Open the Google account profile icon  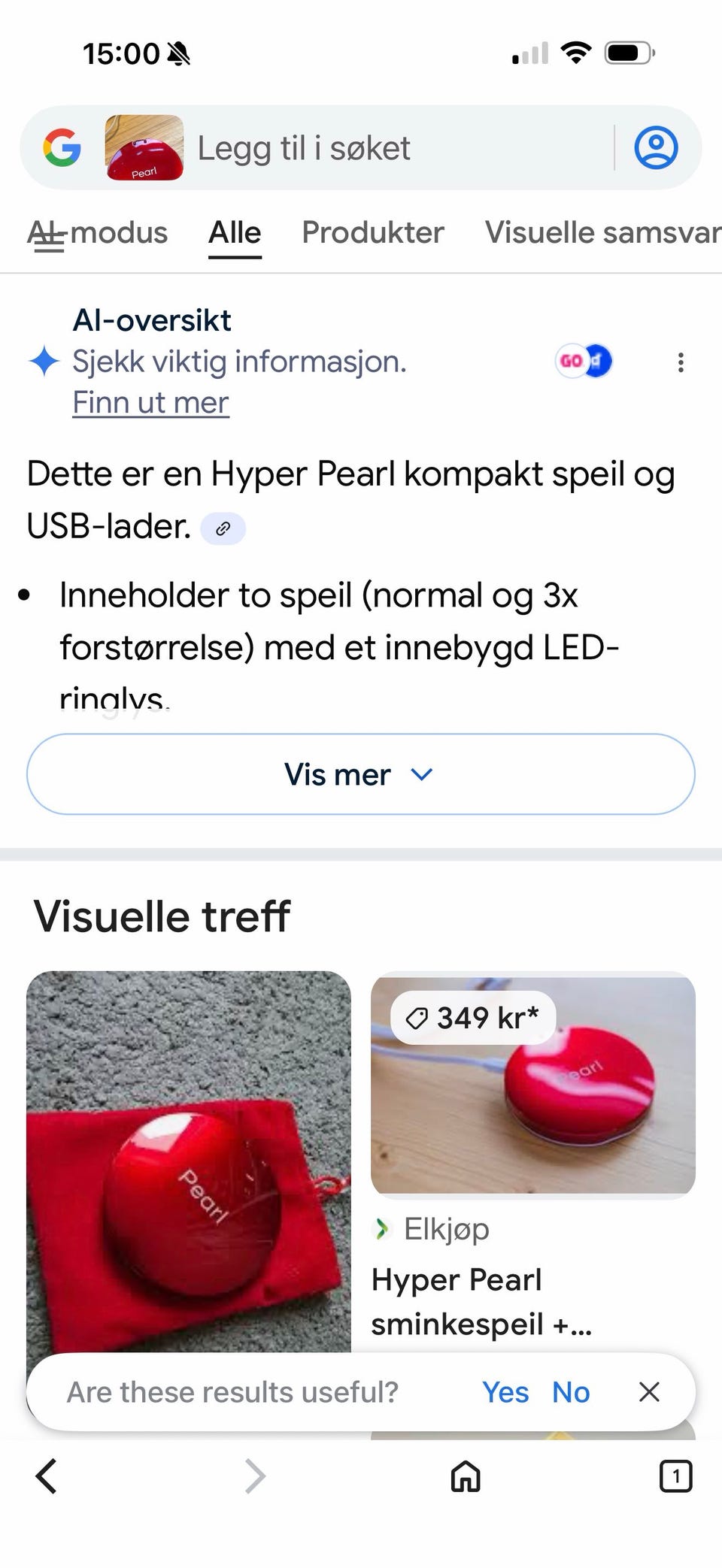coord(656,147)
